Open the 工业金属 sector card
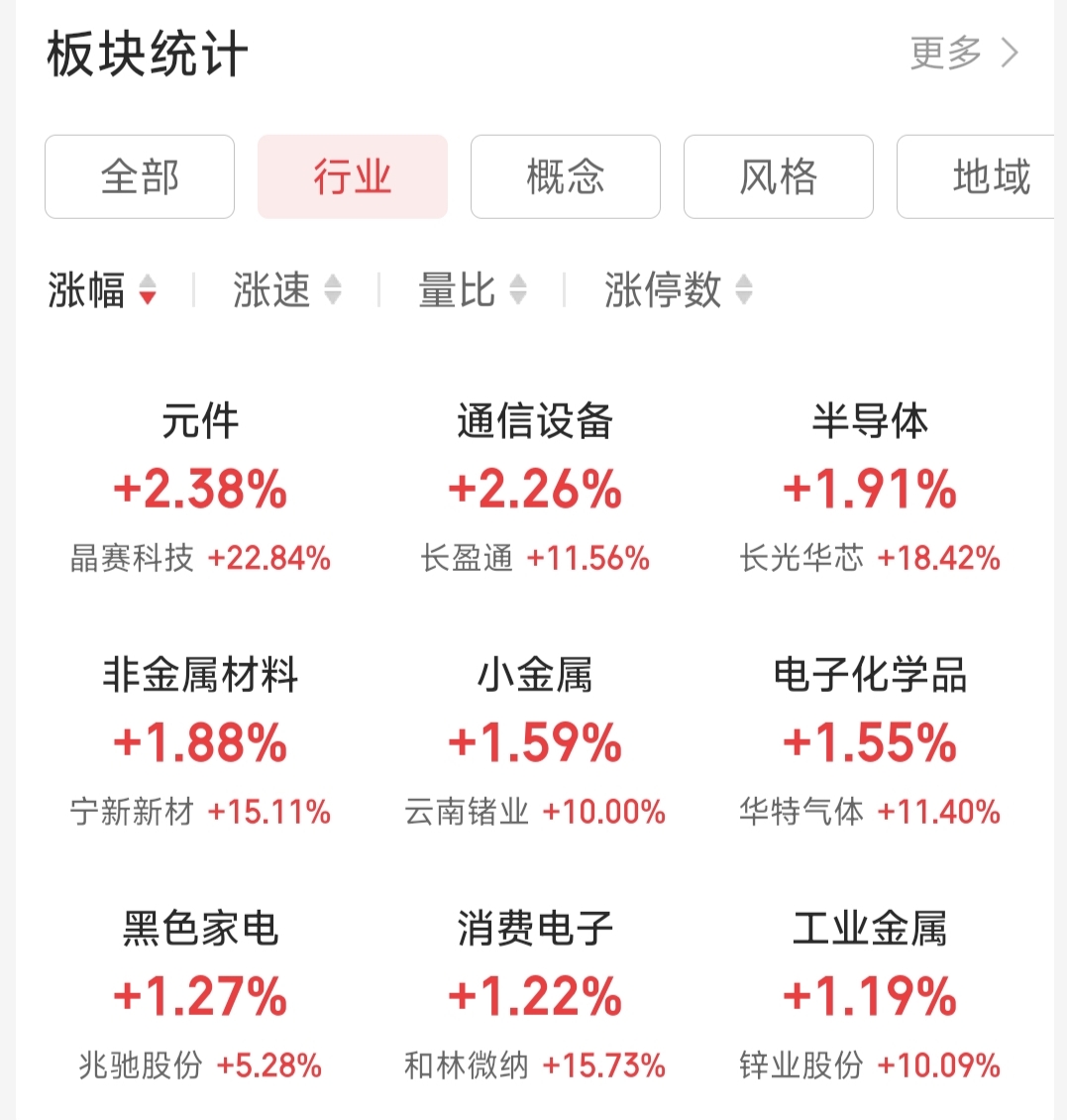Screen dimensions: 1067x1120 pyautogui.click(x=870, y=997)
